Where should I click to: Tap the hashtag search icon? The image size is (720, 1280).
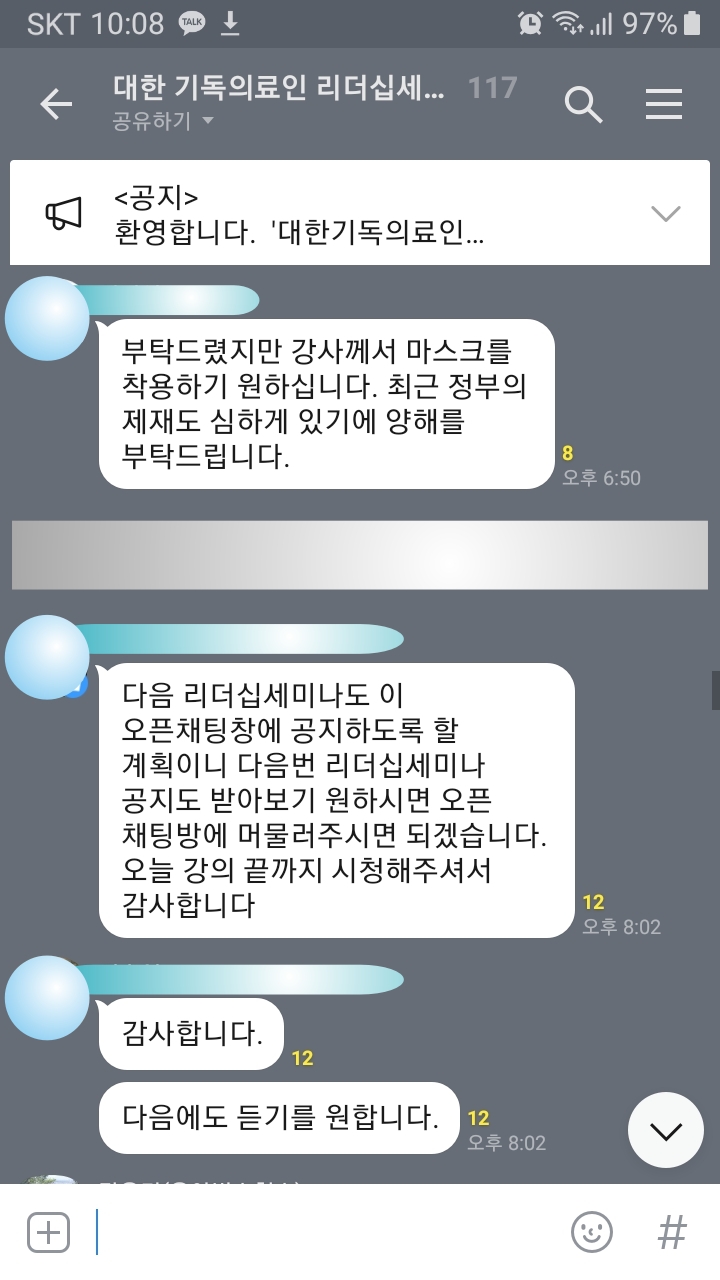click(x=672, y=1232)
